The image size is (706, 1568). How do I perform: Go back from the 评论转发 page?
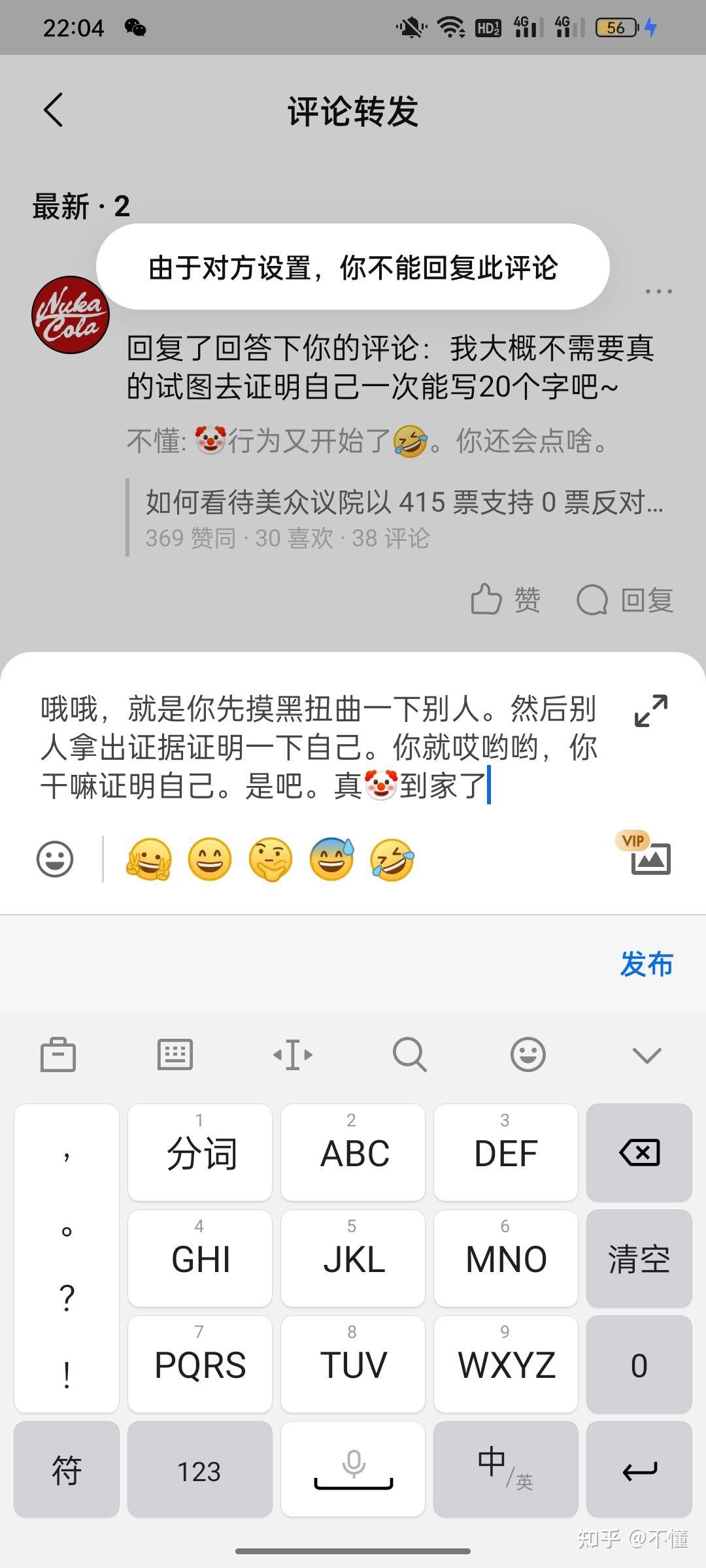tap(54, 110)
